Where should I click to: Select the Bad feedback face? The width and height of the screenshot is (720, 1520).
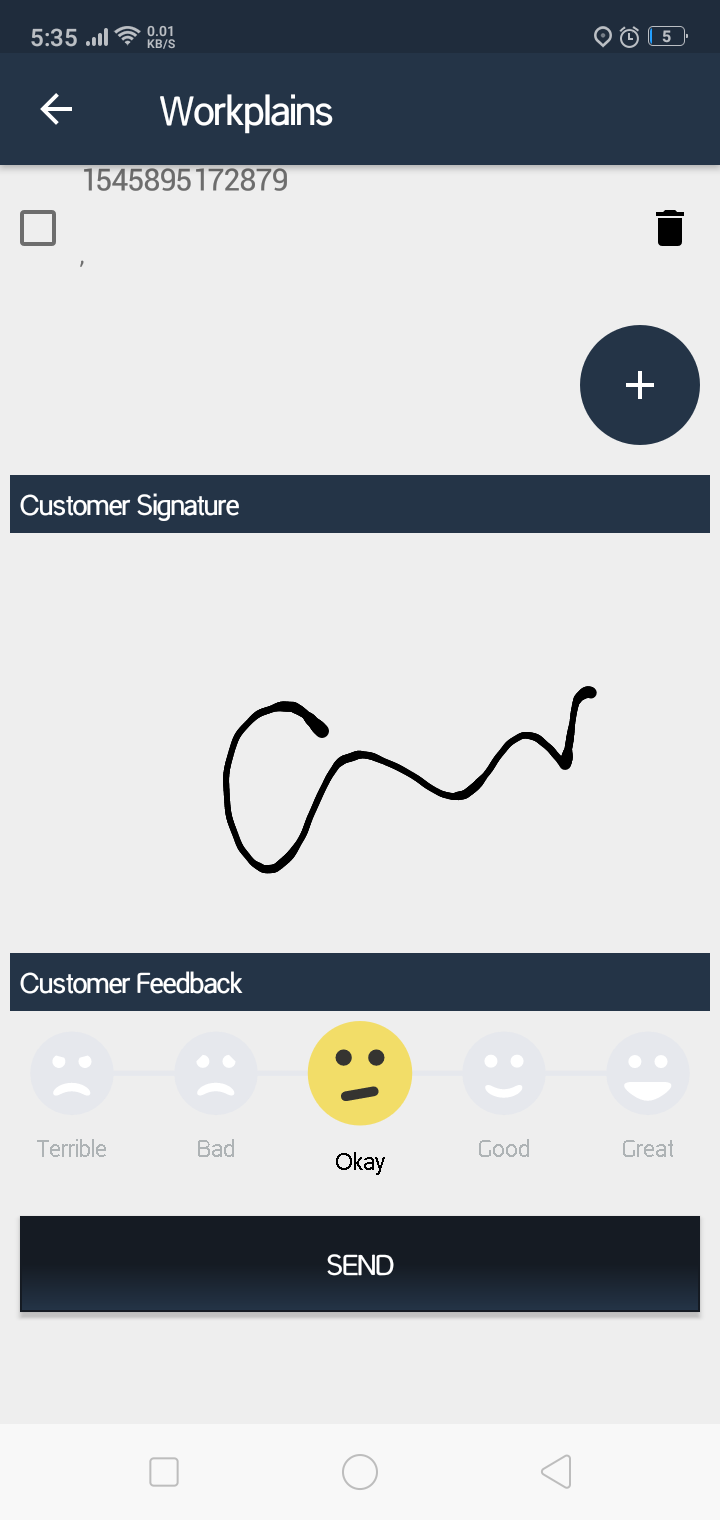pos(216,1073)
